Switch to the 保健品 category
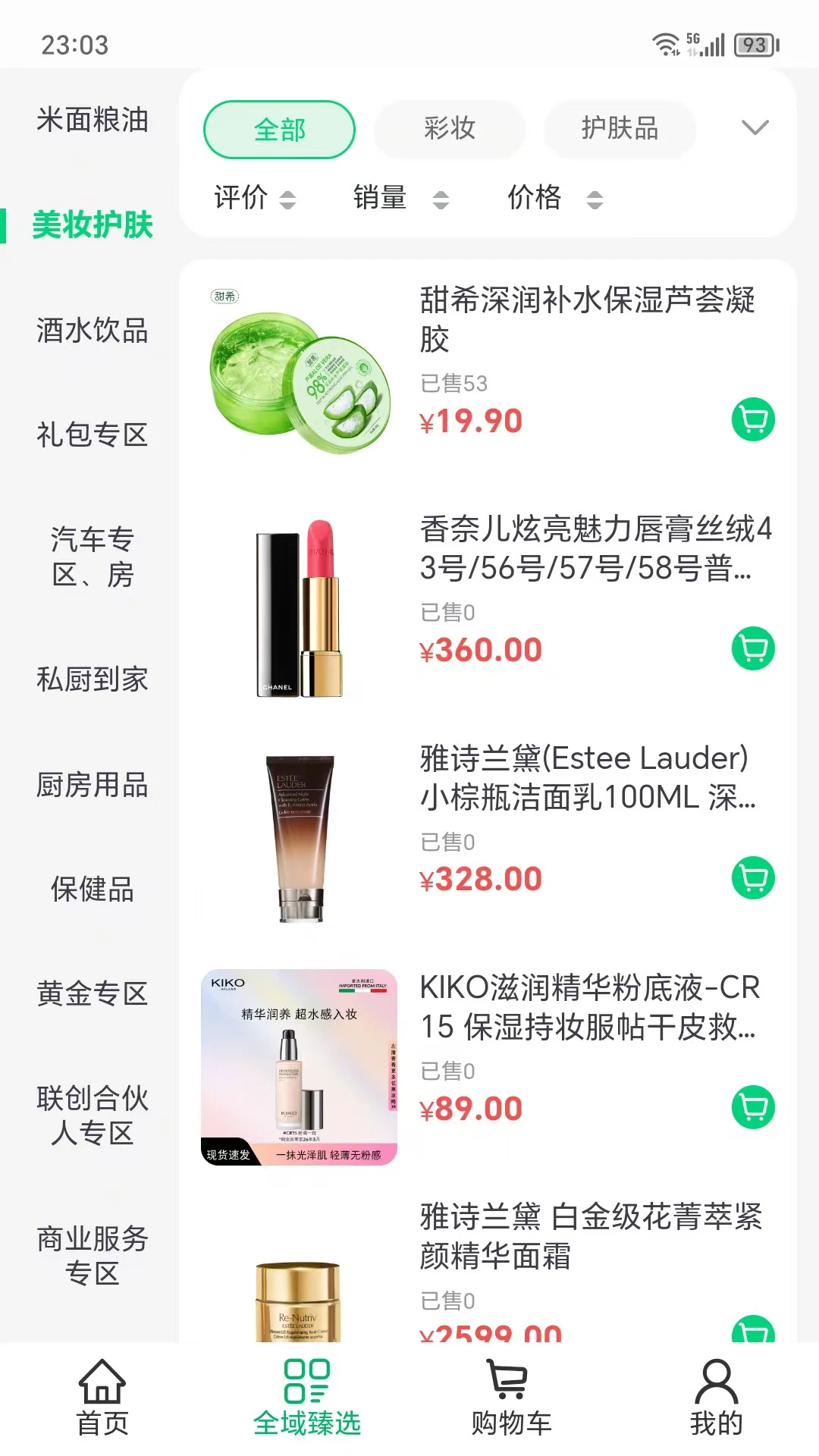Screen dimensions: 819x1456 [93, 890]
